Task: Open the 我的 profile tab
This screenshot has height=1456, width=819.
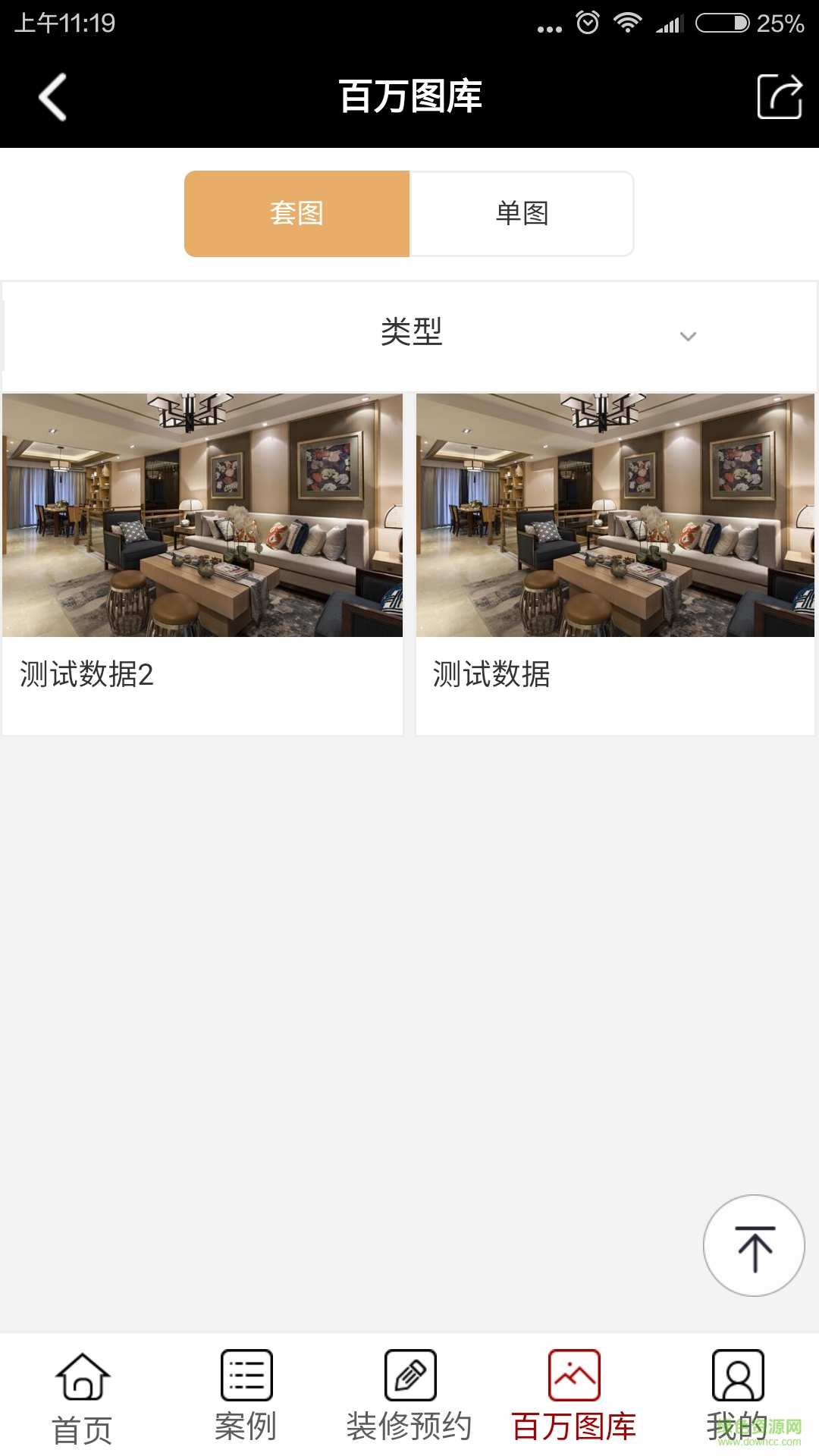Action: [x=737, y=1397]
